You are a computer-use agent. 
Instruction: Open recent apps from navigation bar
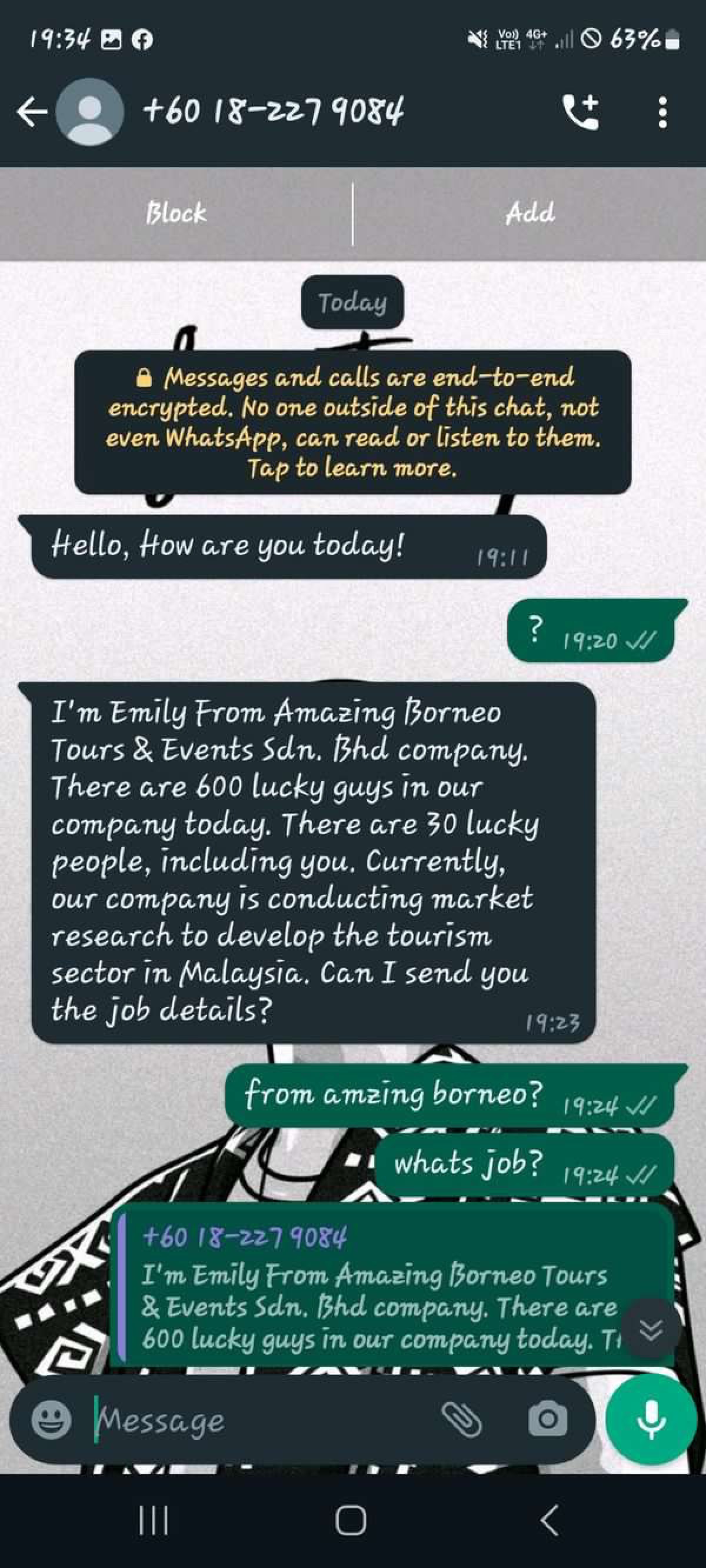pos(154,1521)
